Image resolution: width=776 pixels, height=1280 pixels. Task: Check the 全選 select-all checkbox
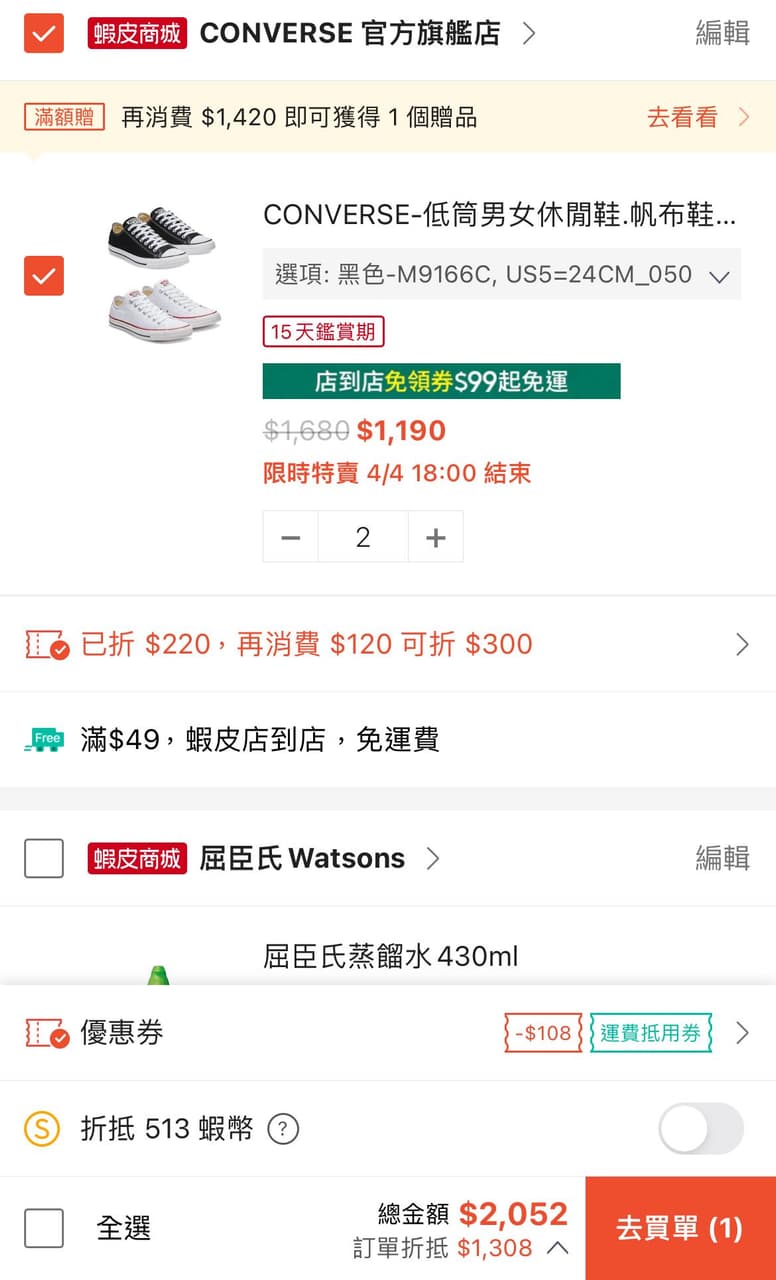pos(43,1228)
